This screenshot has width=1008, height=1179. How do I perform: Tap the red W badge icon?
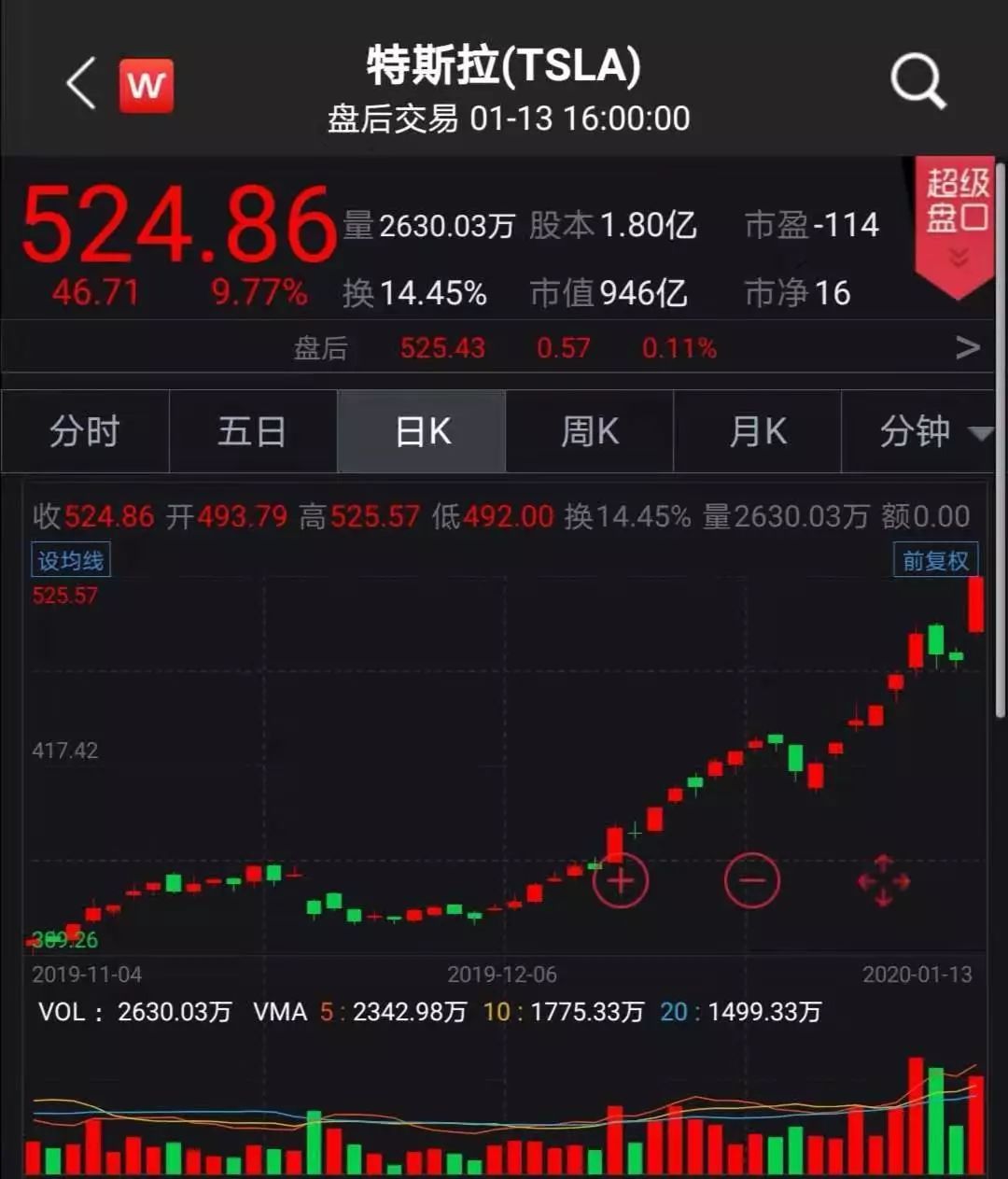(x=147, y=86)
